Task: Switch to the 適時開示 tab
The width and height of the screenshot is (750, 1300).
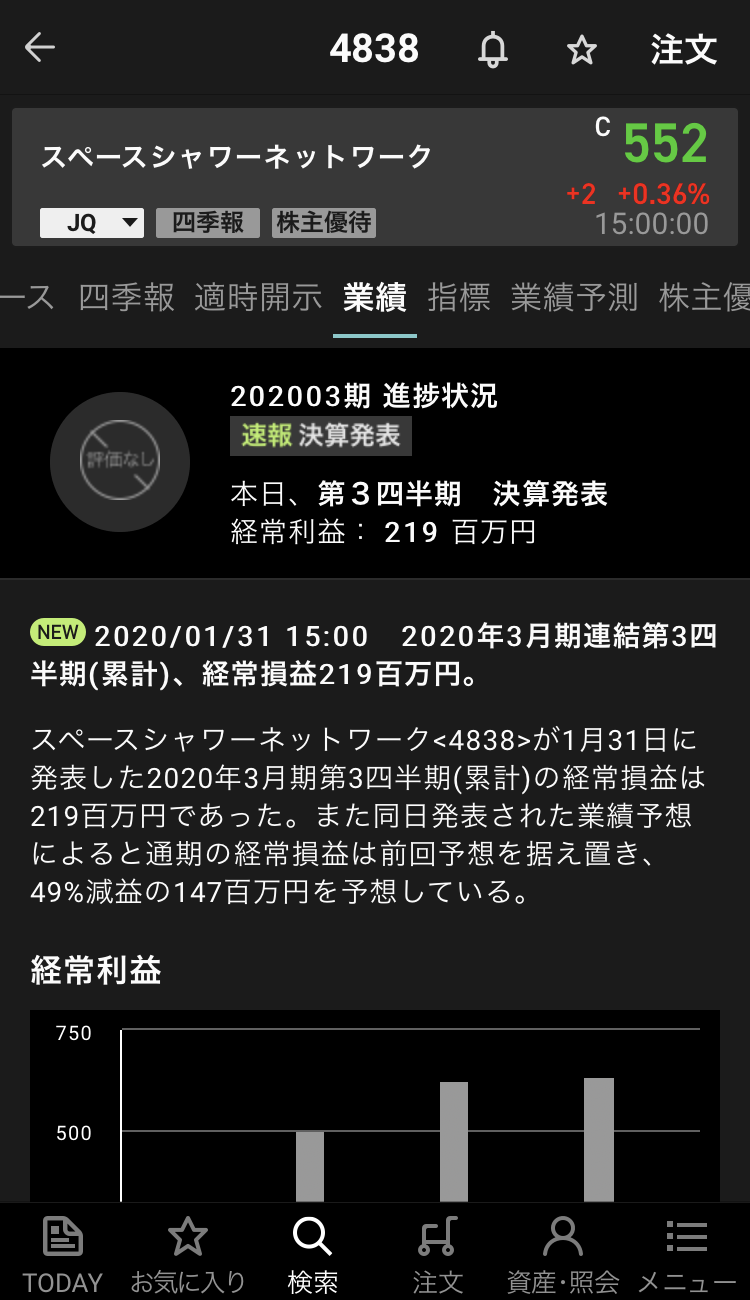Action: click(258, 297)
